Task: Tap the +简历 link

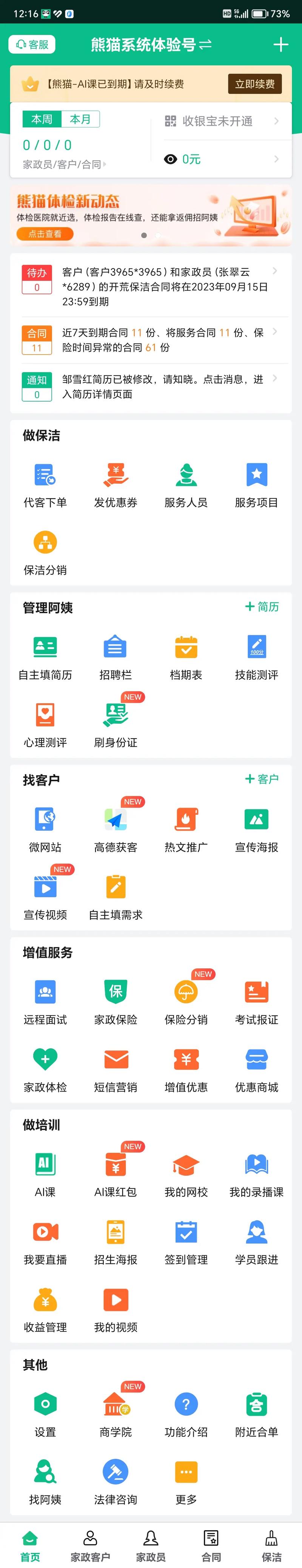Action: tap(262, 606)
